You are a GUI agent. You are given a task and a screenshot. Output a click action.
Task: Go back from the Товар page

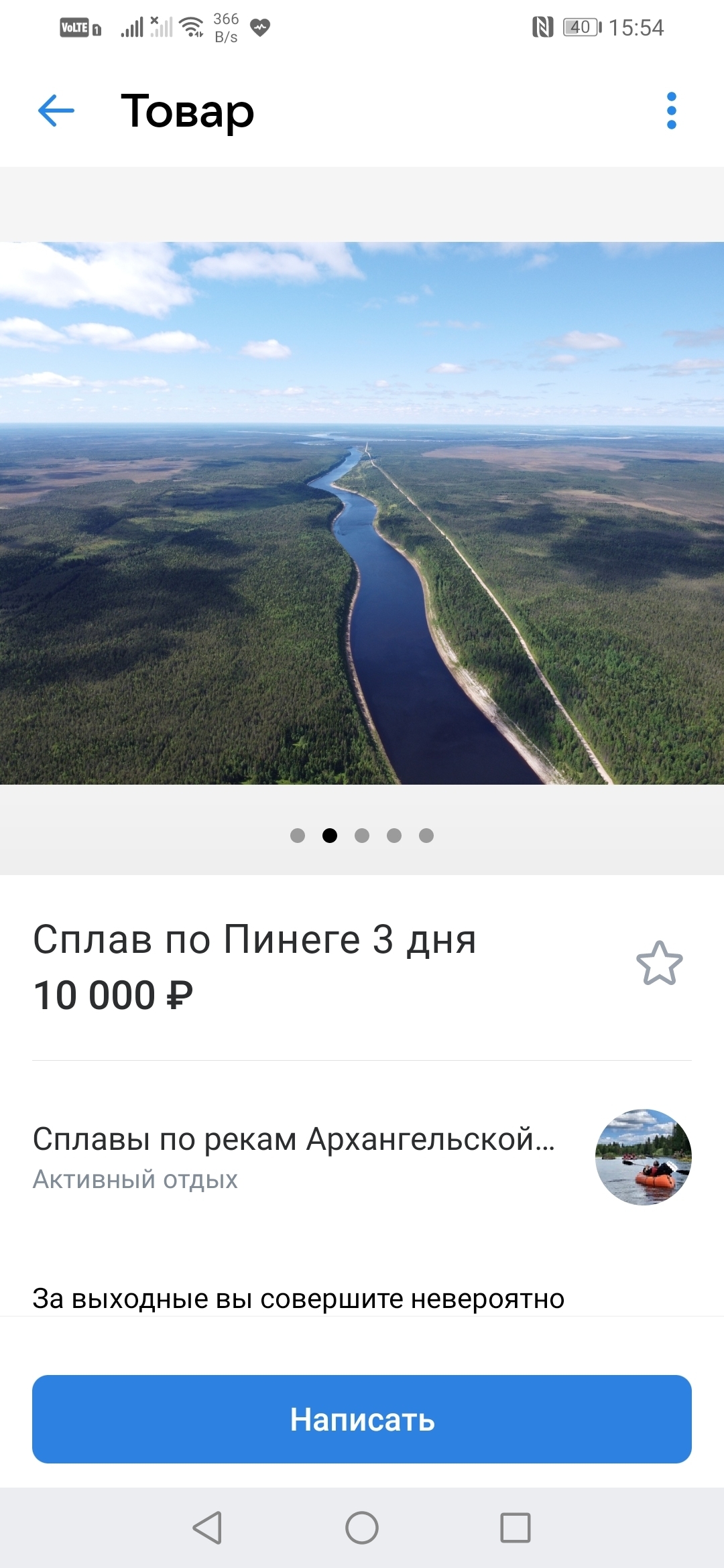click(56, 111)
